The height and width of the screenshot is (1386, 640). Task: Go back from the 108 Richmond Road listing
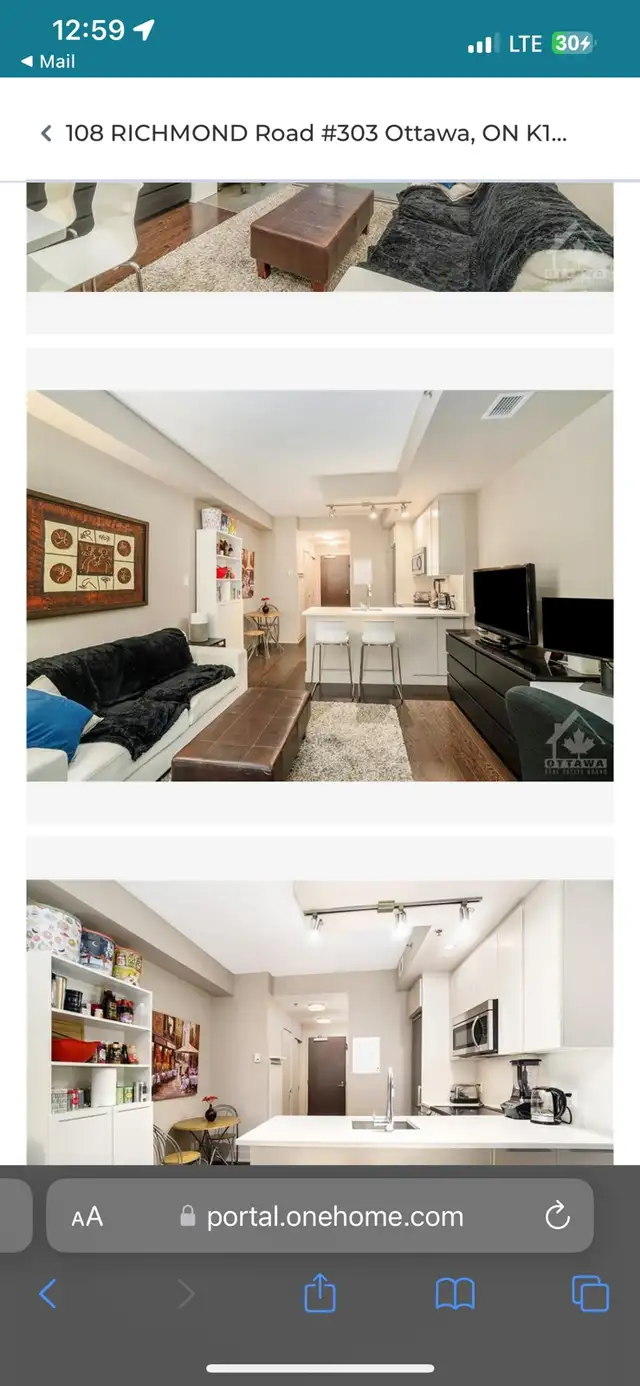tap(46, 133)
